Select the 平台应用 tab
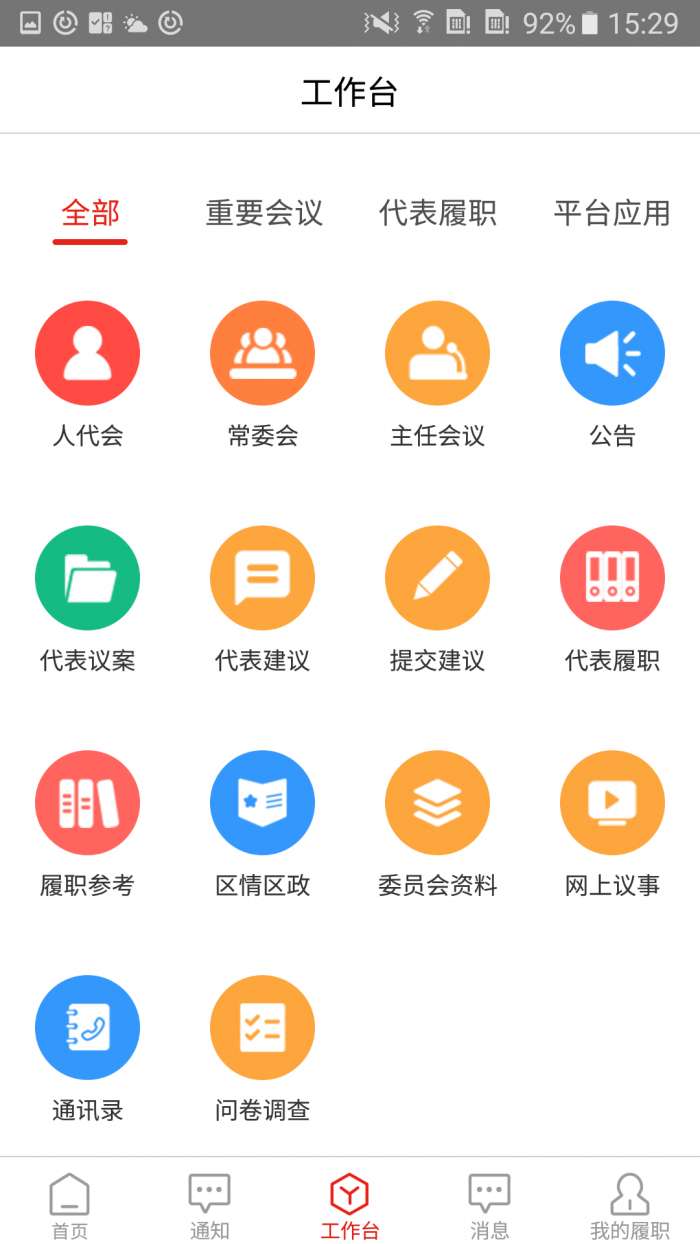The image size is (700, 1244). (611, 213)
